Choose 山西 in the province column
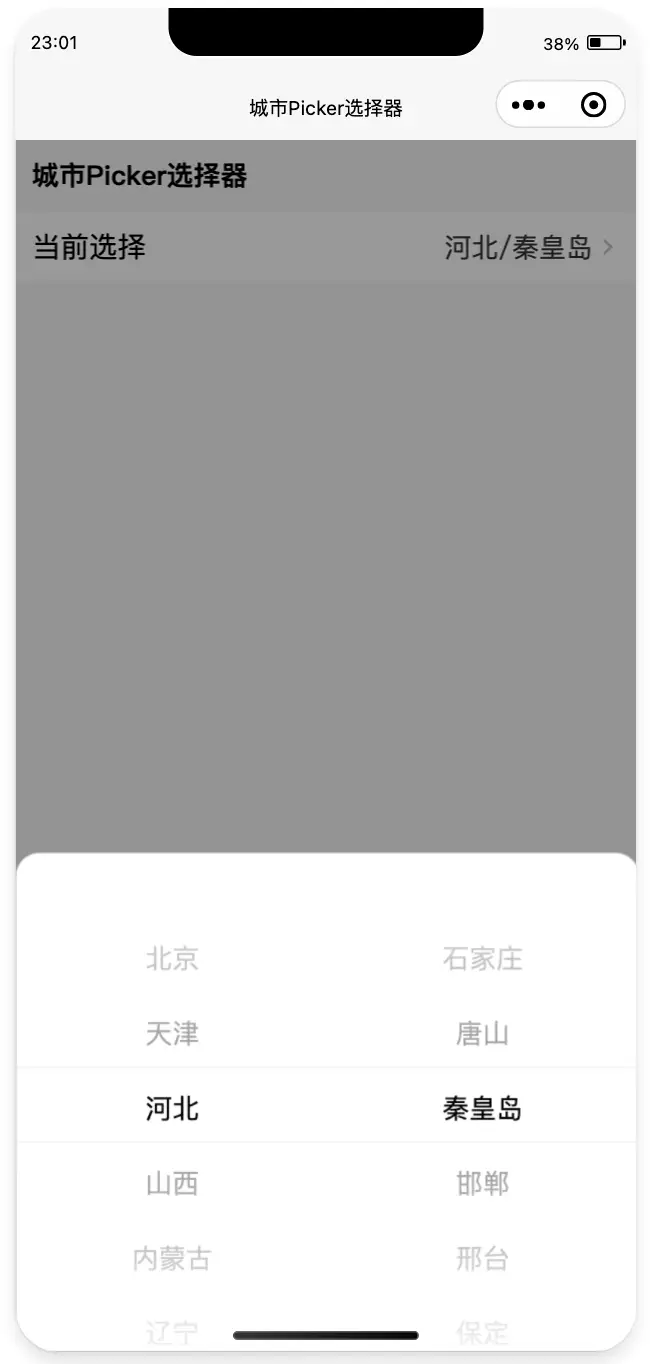 click(x=172, y=1184)
